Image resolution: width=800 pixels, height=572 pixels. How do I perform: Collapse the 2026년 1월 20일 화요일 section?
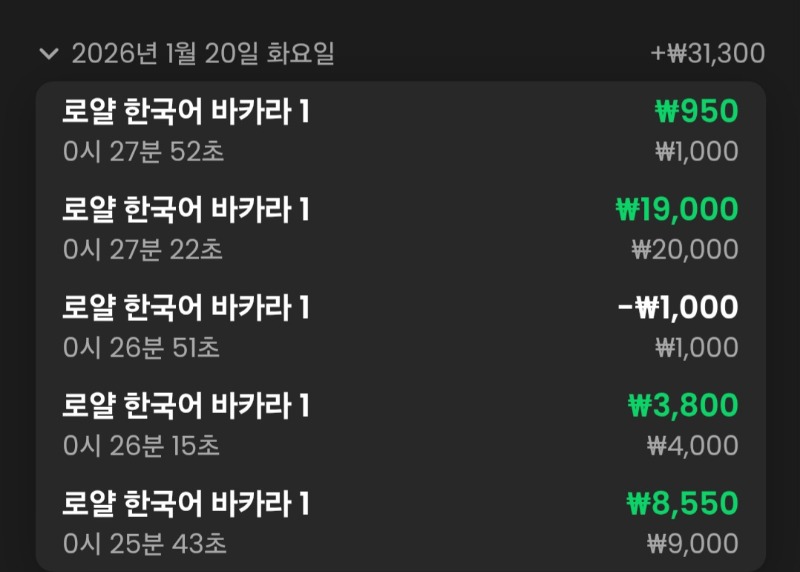(x=48, y=54)
